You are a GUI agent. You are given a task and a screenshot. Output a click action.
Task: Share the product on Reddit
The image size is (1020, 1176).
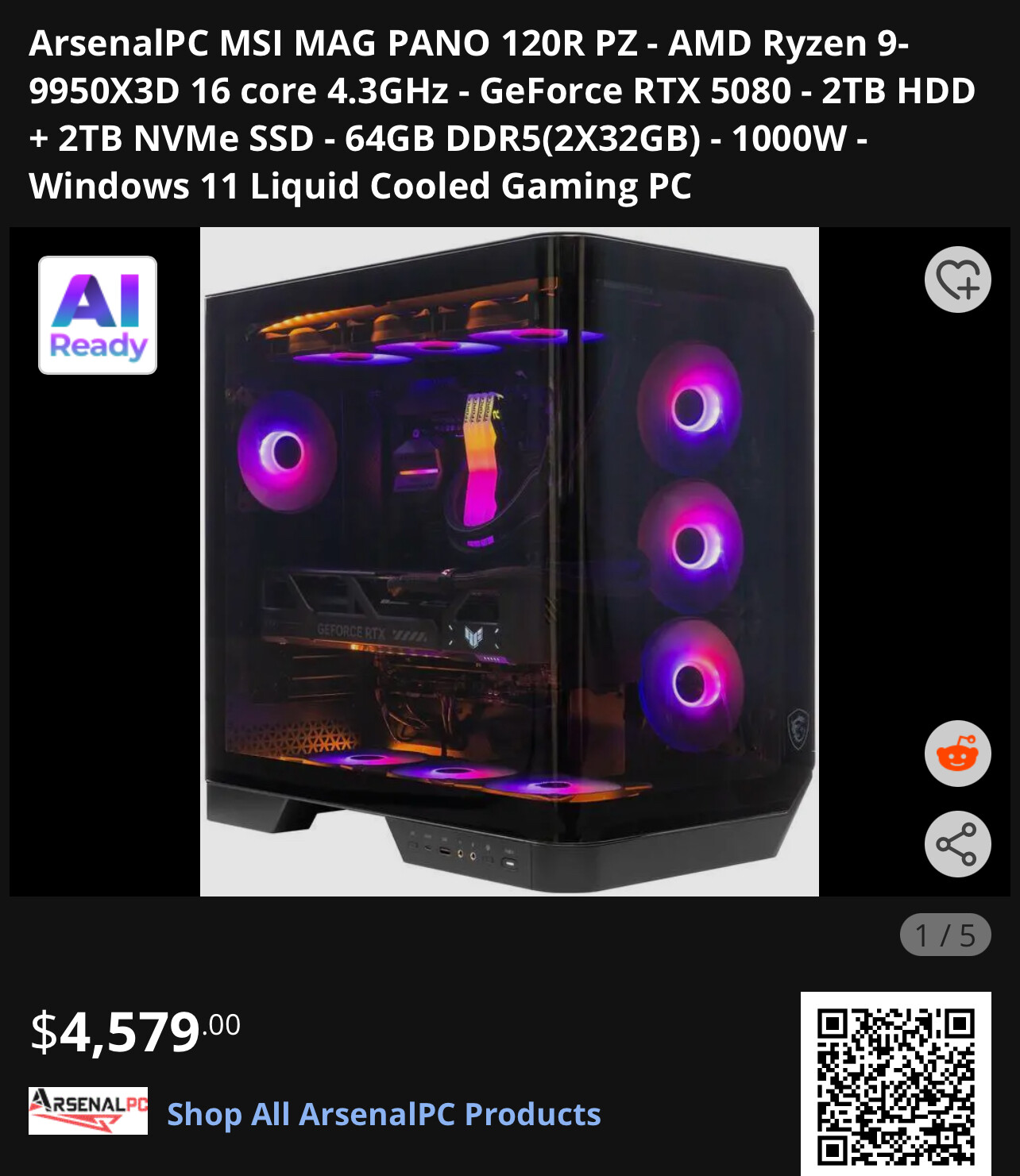pyautogui.click(x=957, y=754)
